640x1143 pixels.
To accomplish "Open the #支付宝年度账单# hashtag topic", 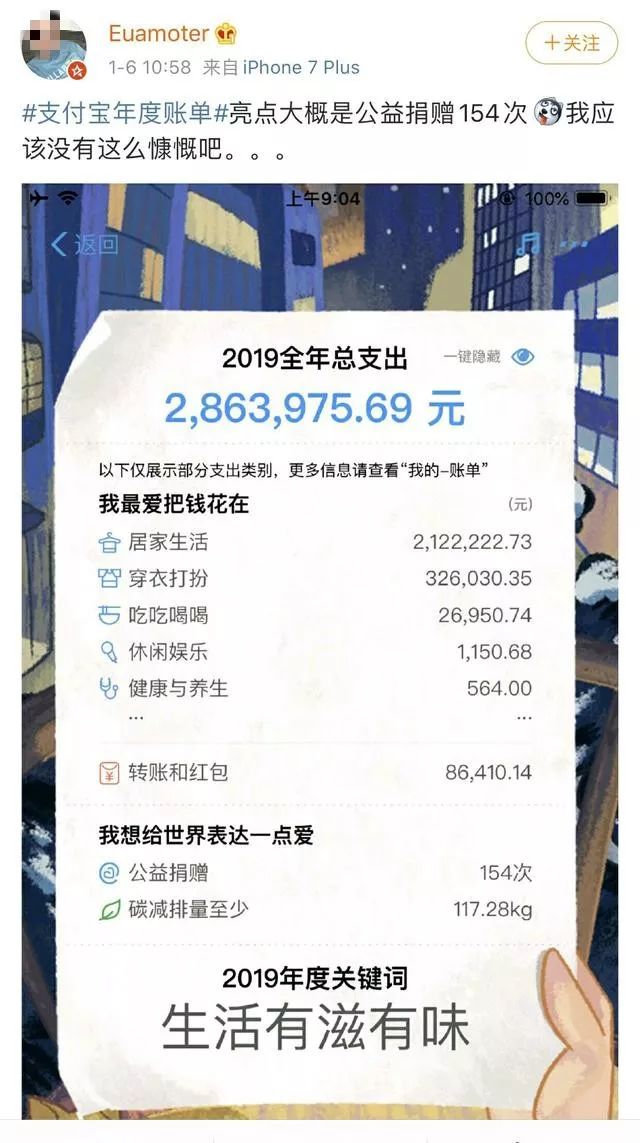I will (126, 114).
